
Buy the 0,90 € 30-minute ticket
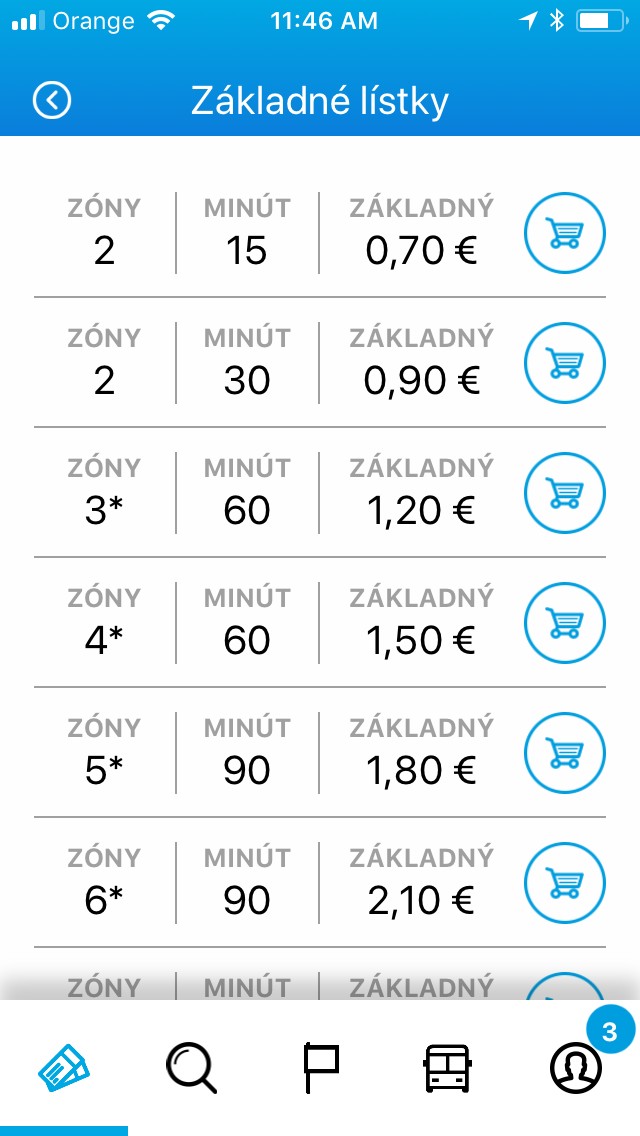[565, 363]
